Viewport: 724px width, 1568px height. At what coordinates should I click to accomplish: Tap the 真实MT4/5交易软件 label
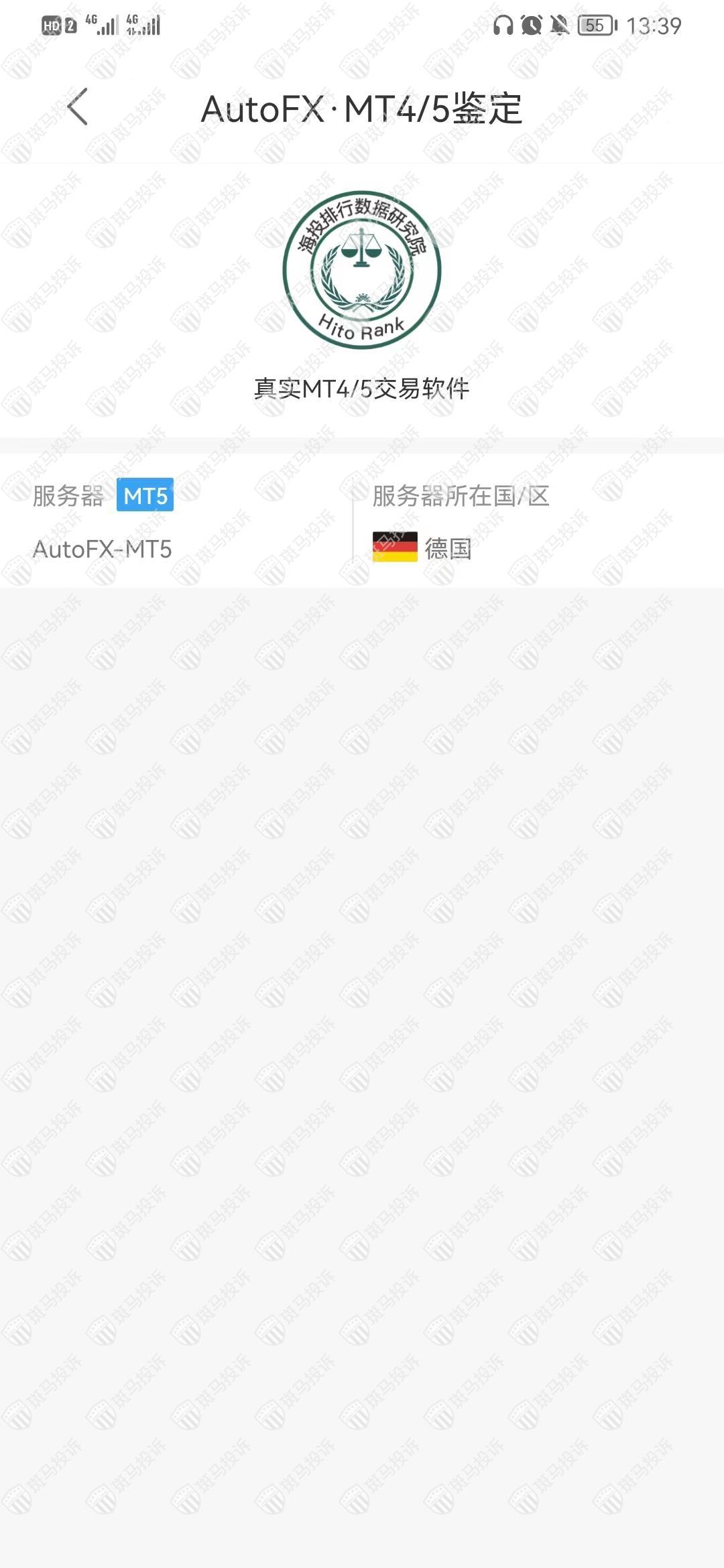click(x=362, y=387)
